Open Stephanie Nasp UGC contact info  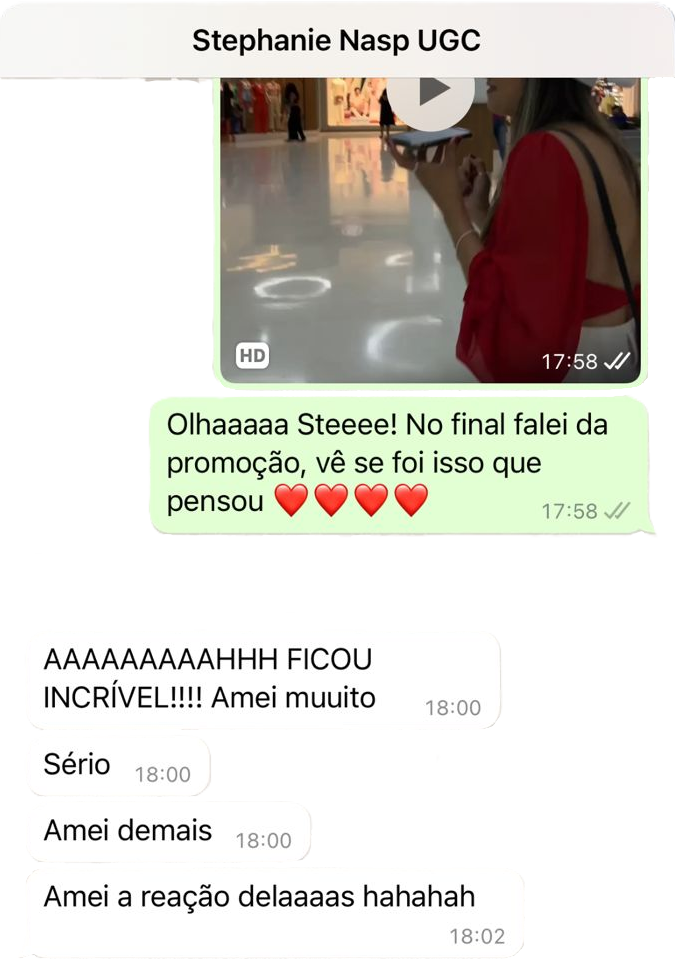pyautogui.click(x=336, y=40)
